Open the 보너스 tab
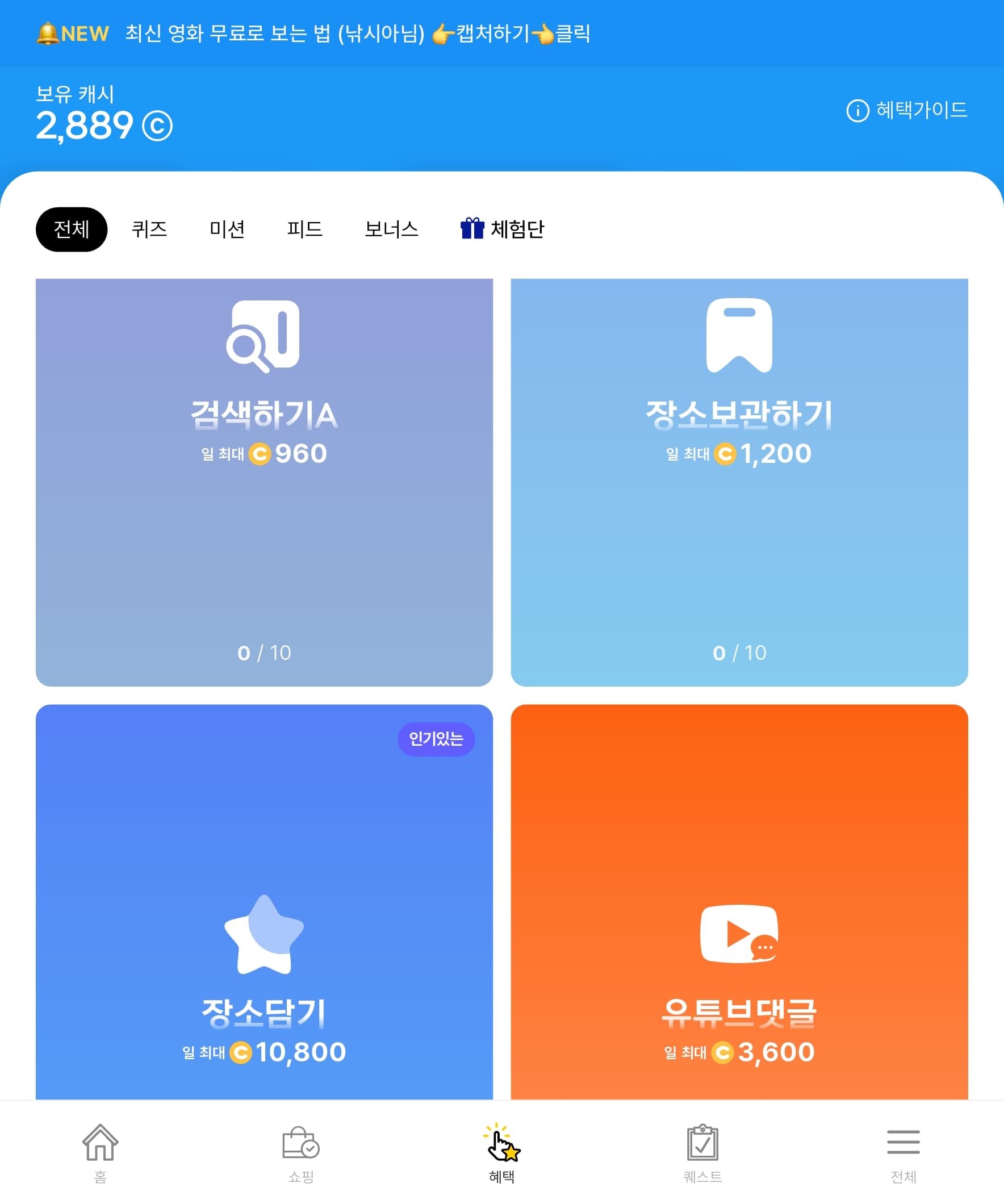The image size is (1004, 1204). point(392,229)
